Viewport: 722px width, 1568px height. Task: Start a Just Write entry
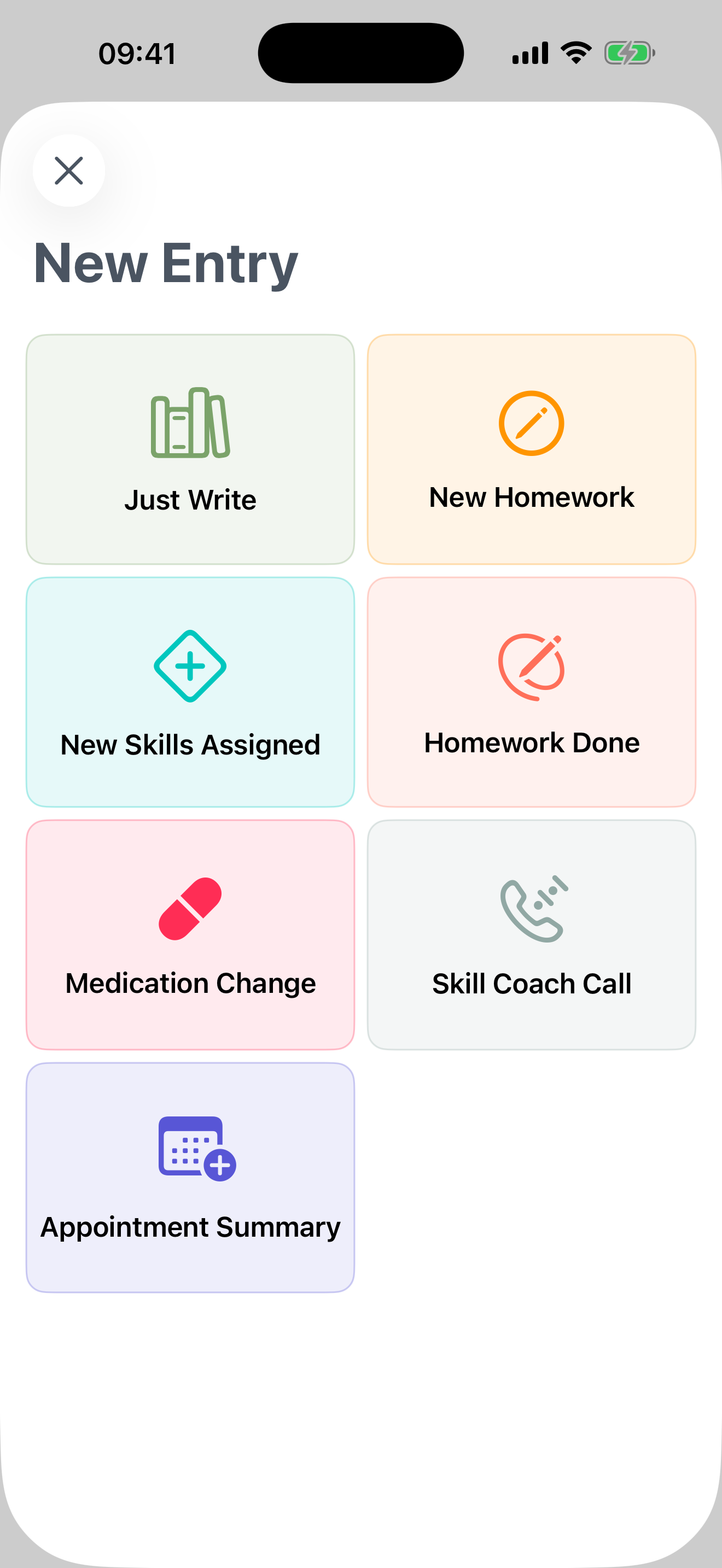click(x=190, y=449)
